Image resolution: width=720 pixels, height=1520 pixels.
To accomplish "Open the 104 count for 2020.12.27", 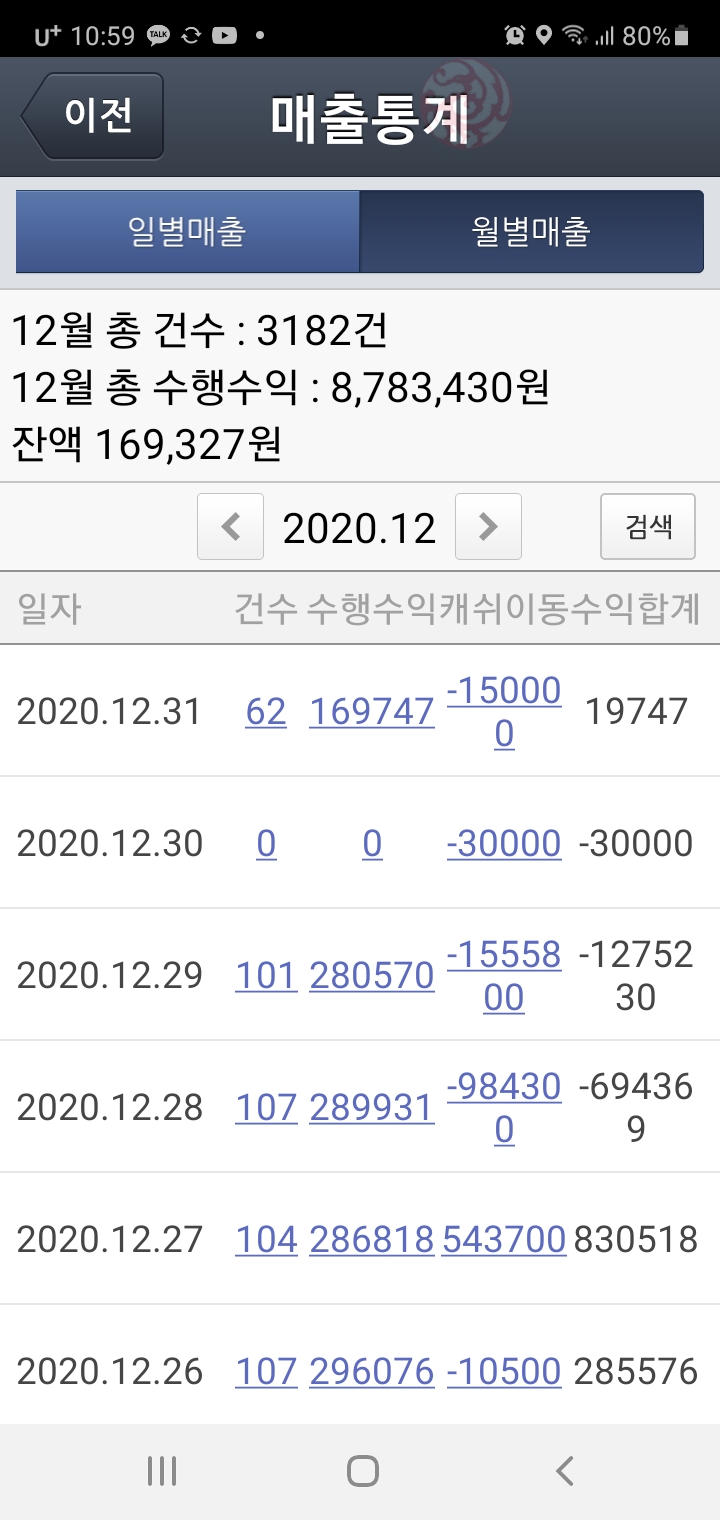I will 266,1240.
